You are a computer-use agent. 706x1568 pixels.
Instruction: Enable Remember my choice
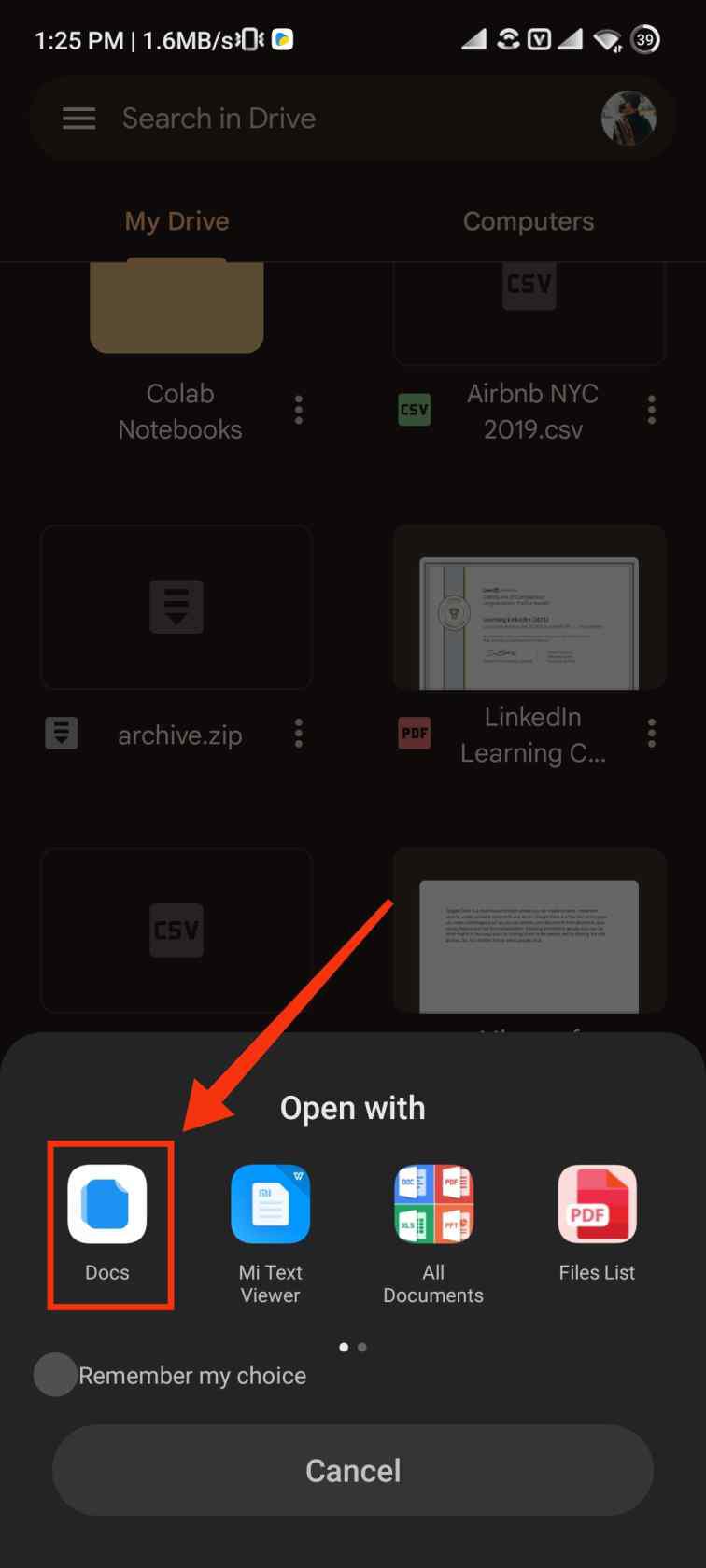55,1375
